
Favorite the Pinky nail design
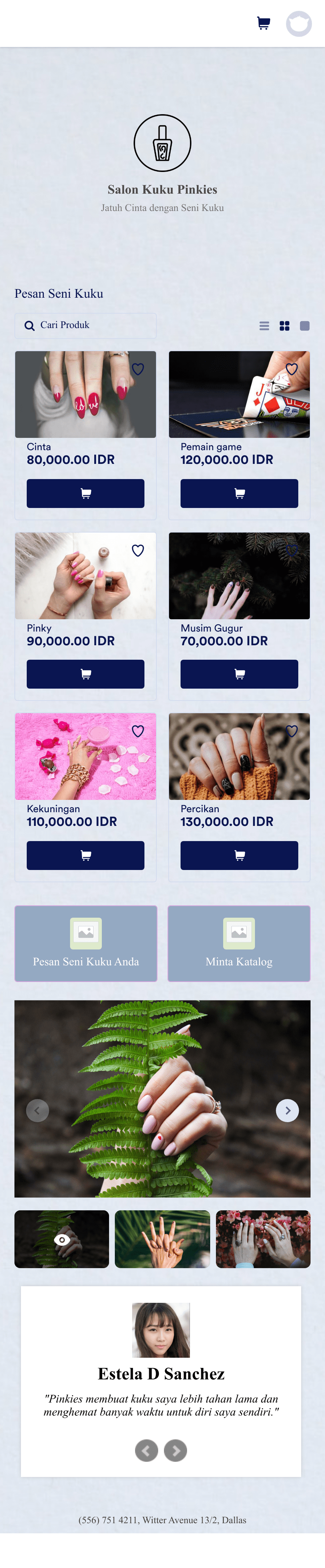(x=138, y=550)
